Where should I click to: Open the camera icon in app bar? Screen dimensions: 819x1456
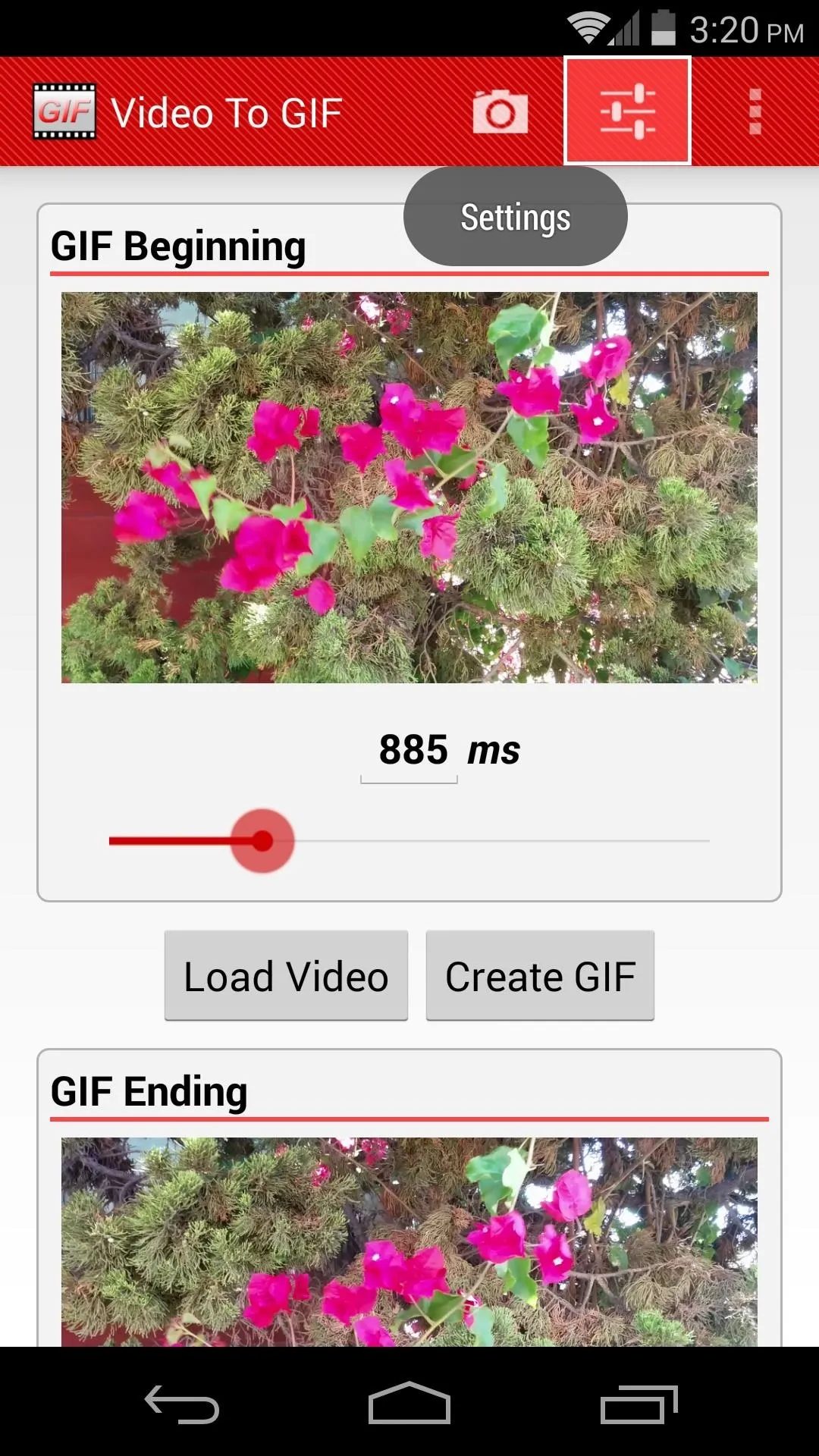(x=500, y=112)
